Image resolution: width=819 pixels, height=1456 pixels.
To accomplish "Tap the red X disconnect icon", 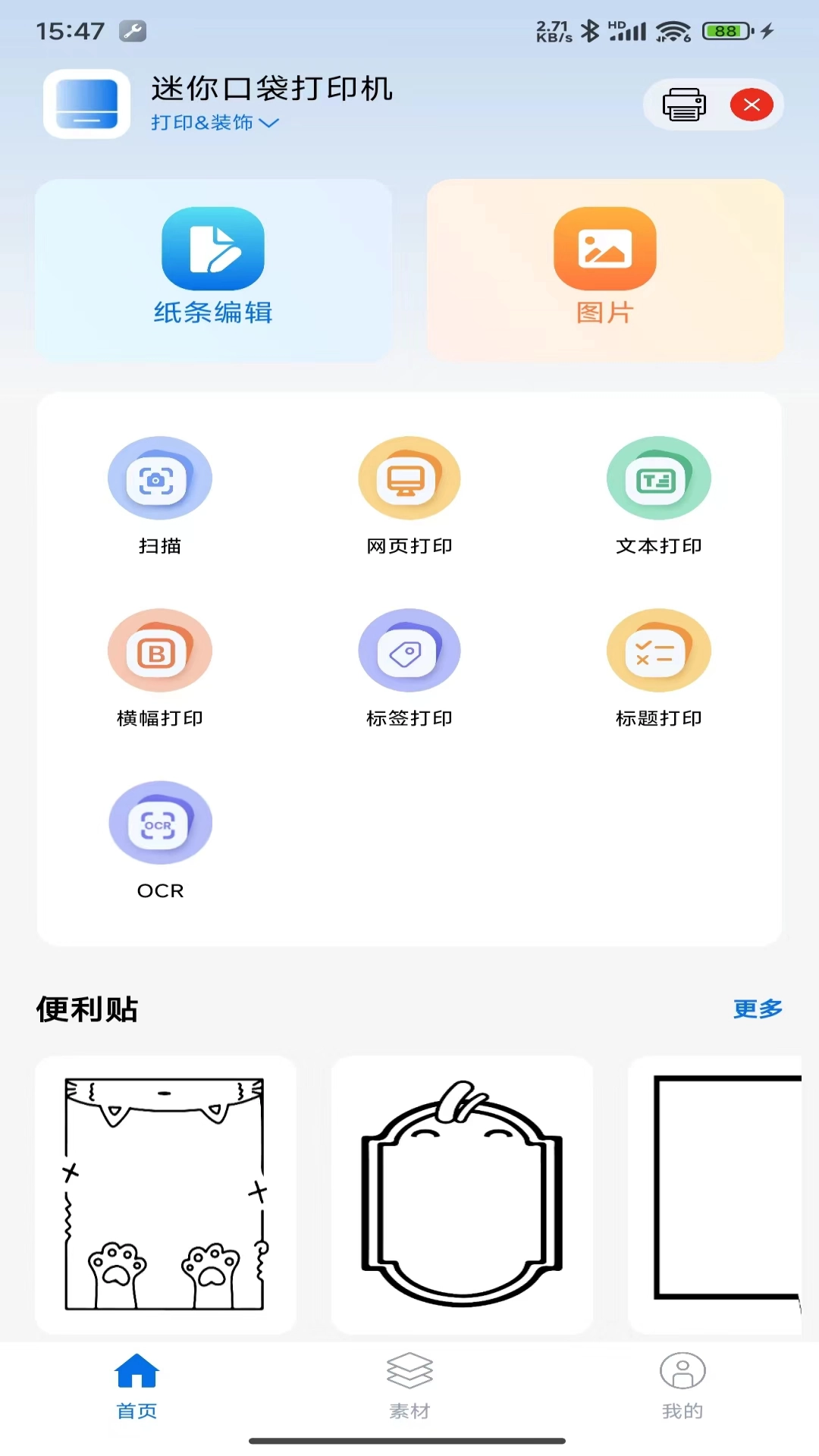I will 751,105.
